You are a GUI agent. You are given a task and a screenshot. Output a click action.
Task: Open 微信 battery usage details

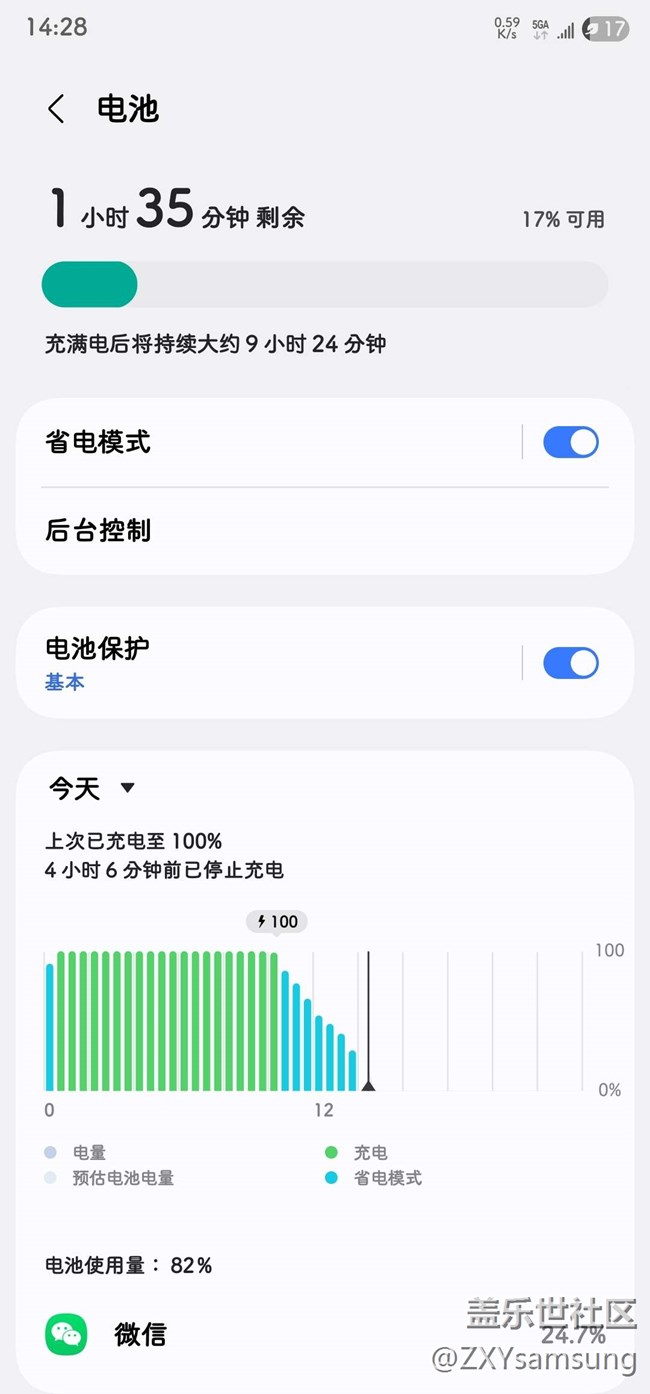(x=324, y=1334)
